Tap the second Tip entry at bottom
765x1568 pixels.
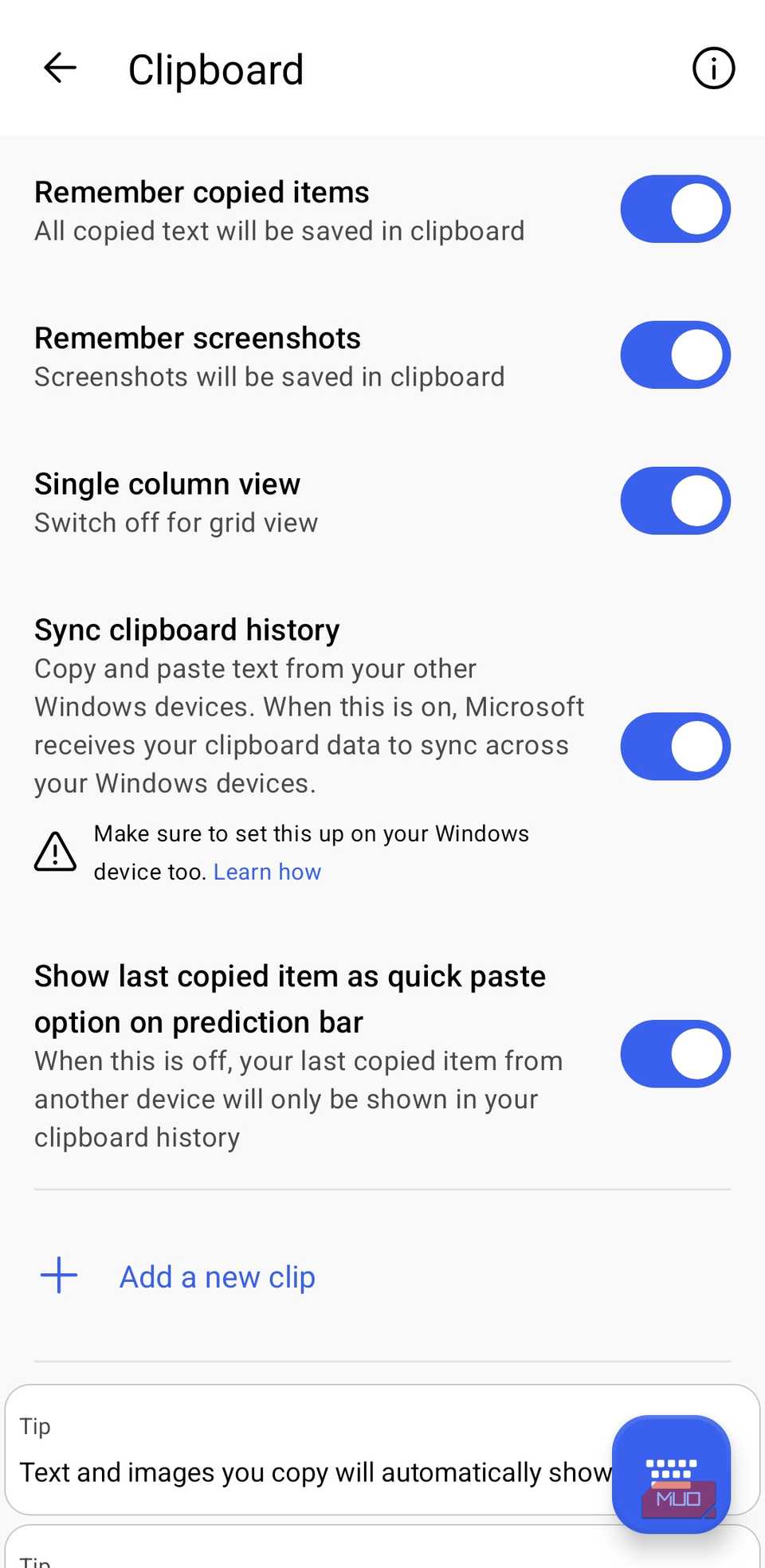[x=319, y=1554]
